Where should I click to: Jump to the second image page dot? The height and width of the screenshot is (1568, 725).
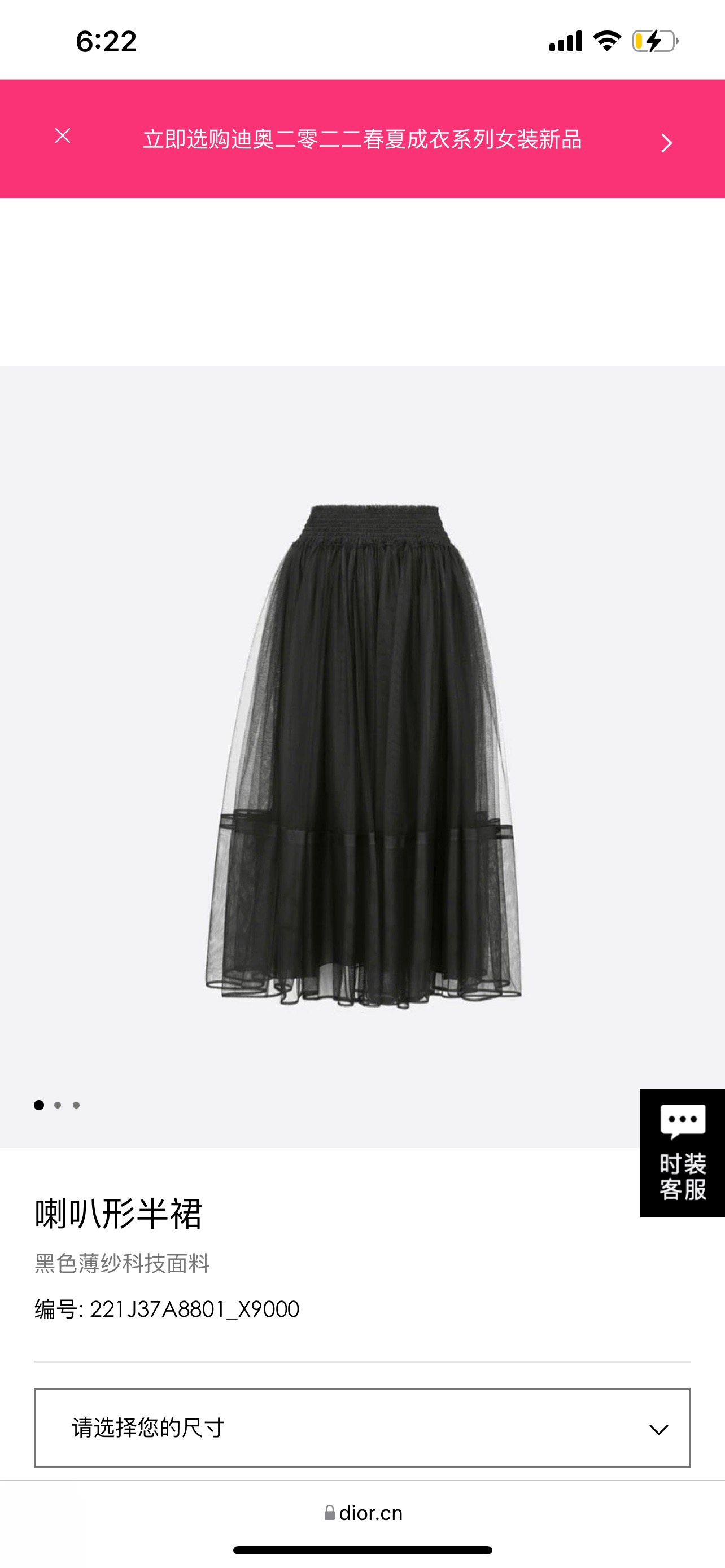(58, 1105)
